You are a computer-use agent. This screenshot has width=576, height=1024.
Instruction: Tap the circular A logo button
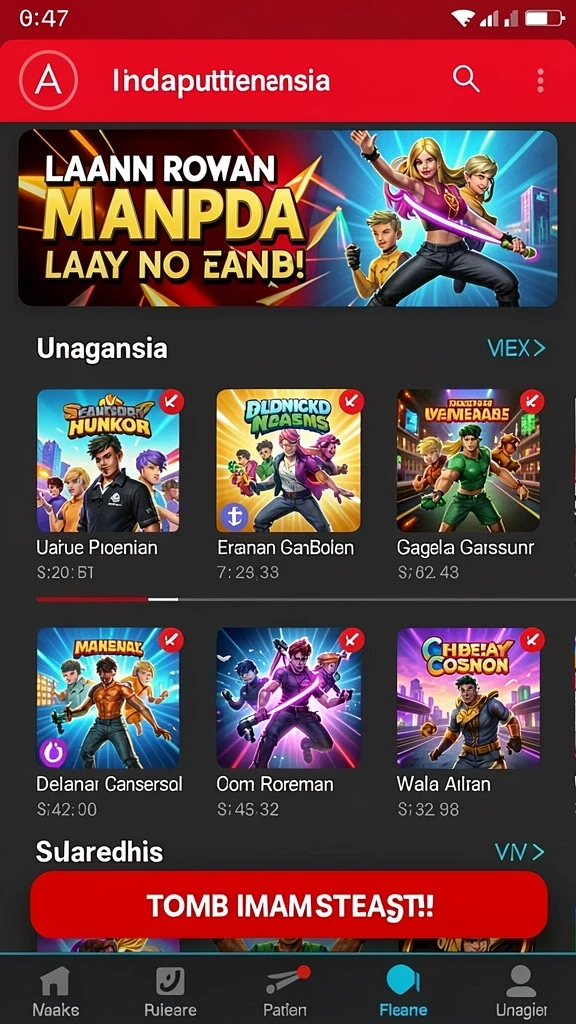coord(48,80)
